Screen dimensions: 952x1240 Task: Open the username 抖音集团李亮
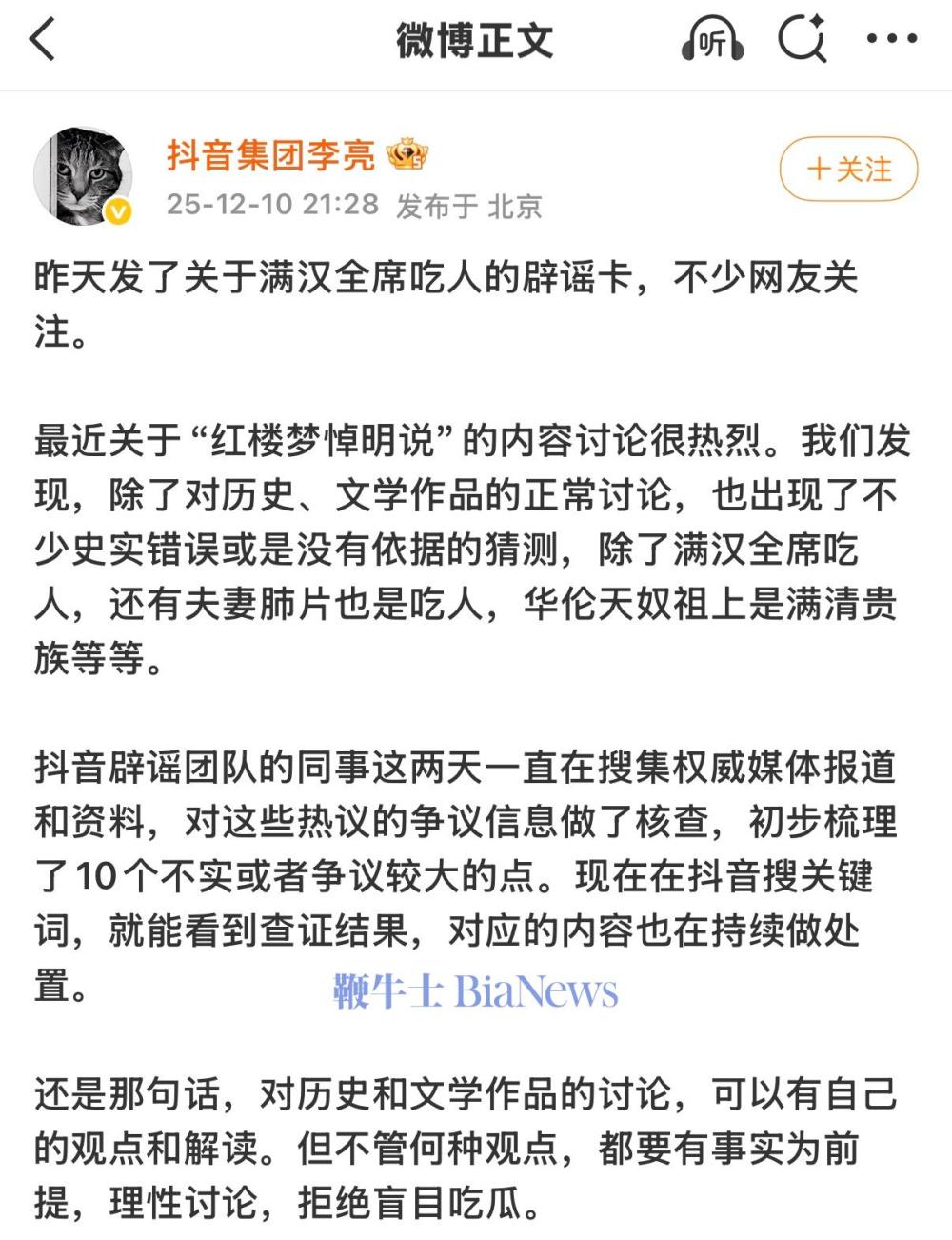point(271,155)
